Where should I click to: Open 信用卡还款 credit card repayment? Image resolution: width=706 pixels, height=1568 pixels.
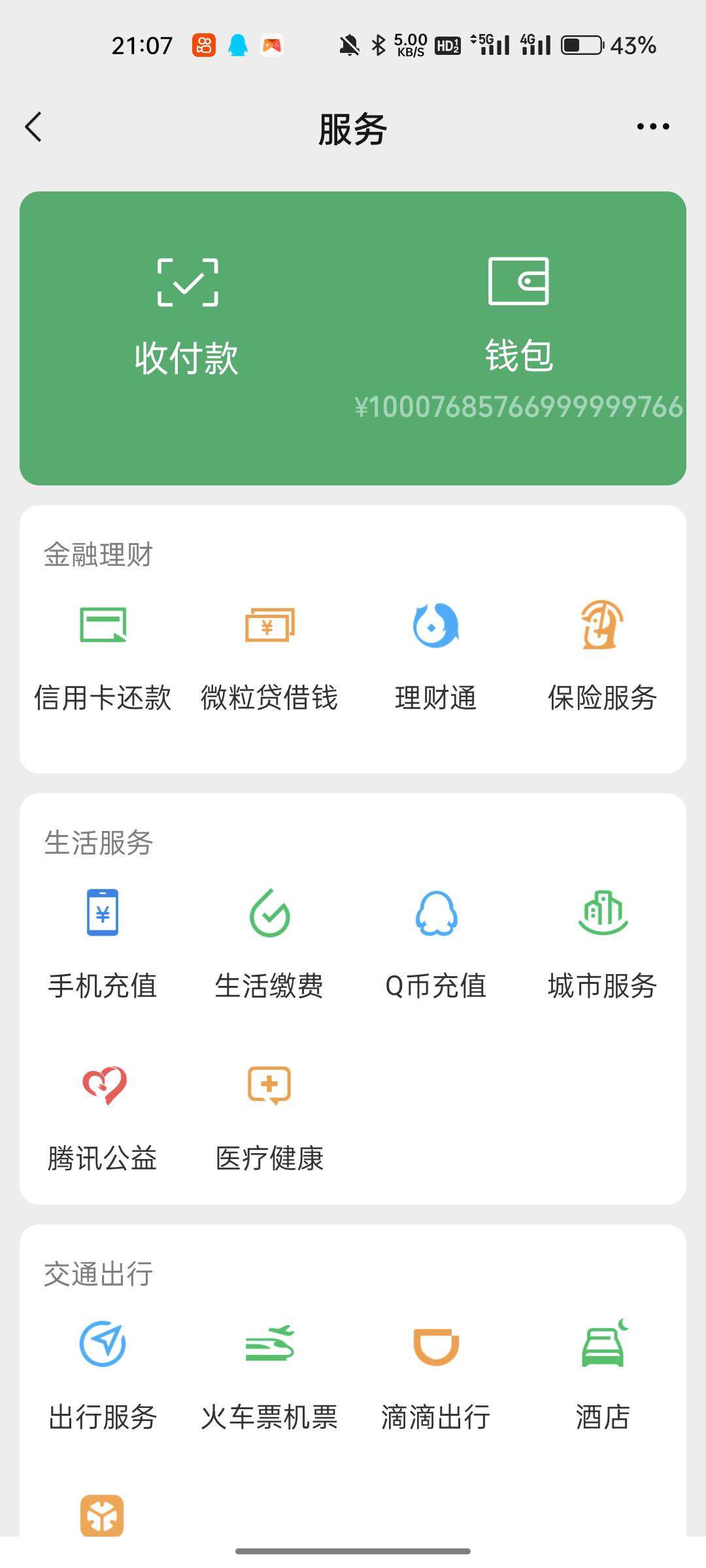pos(103,657)
